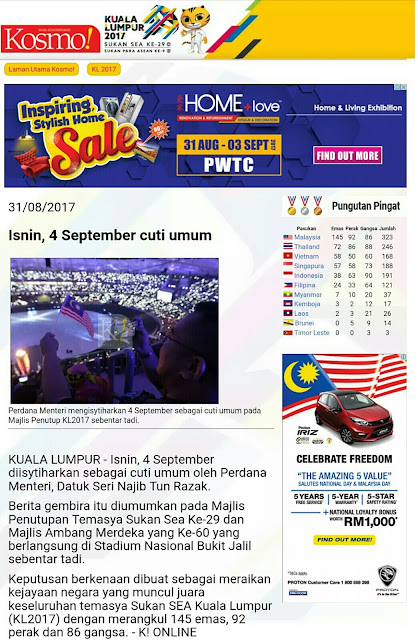
Task: Tap FIND OUT MORE on HOME love ad
Action: [x=347, y=156]
